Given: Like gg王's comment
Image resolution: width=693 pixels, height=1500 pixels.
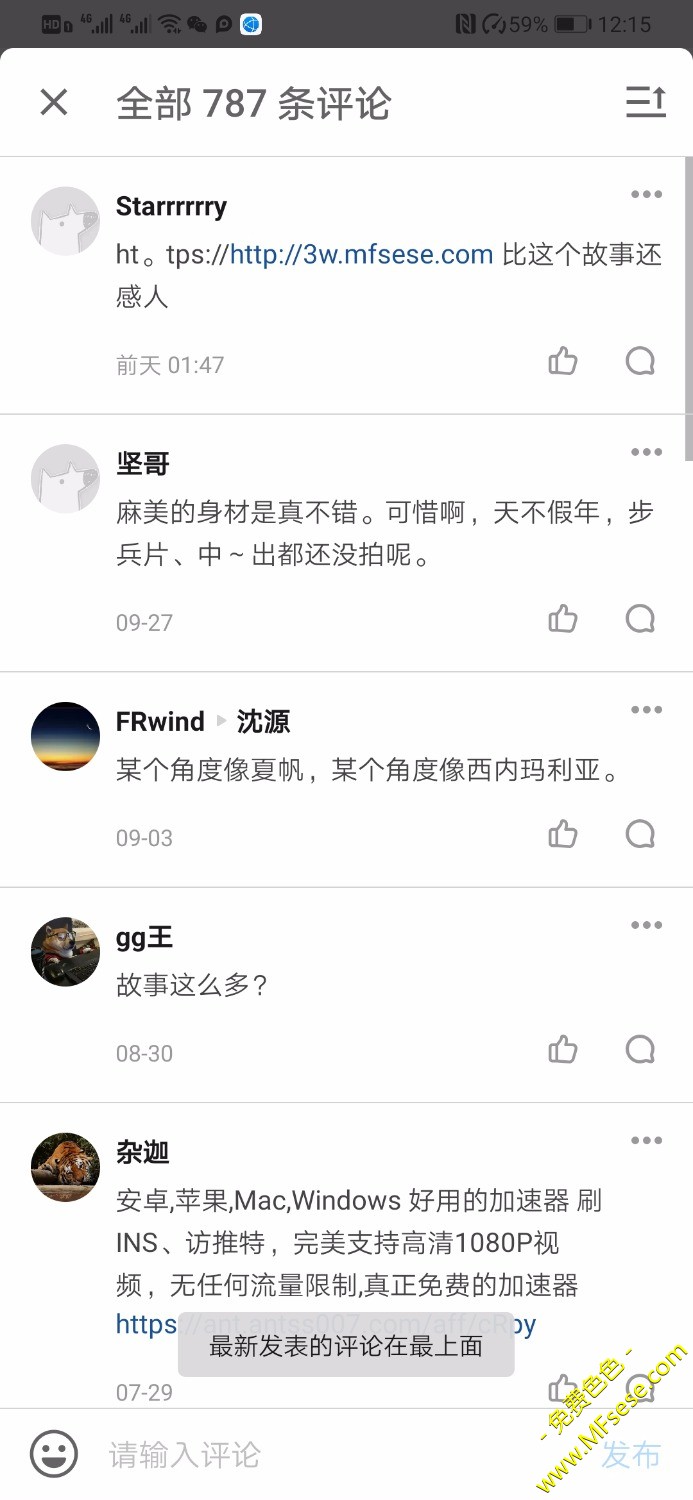Looking at the screenshot, I should point(563,1050).
